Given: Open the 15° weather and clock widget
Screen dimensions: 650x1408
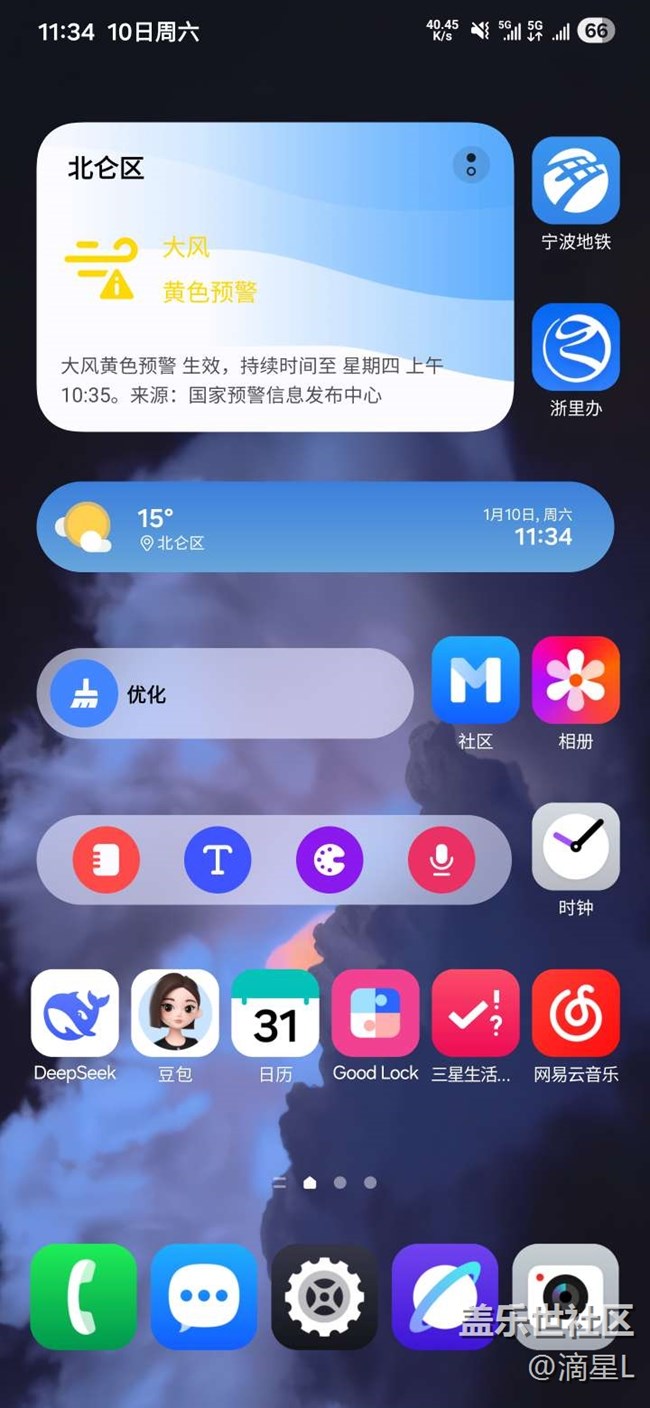Looking at the screenshot, I should (325, 527).
